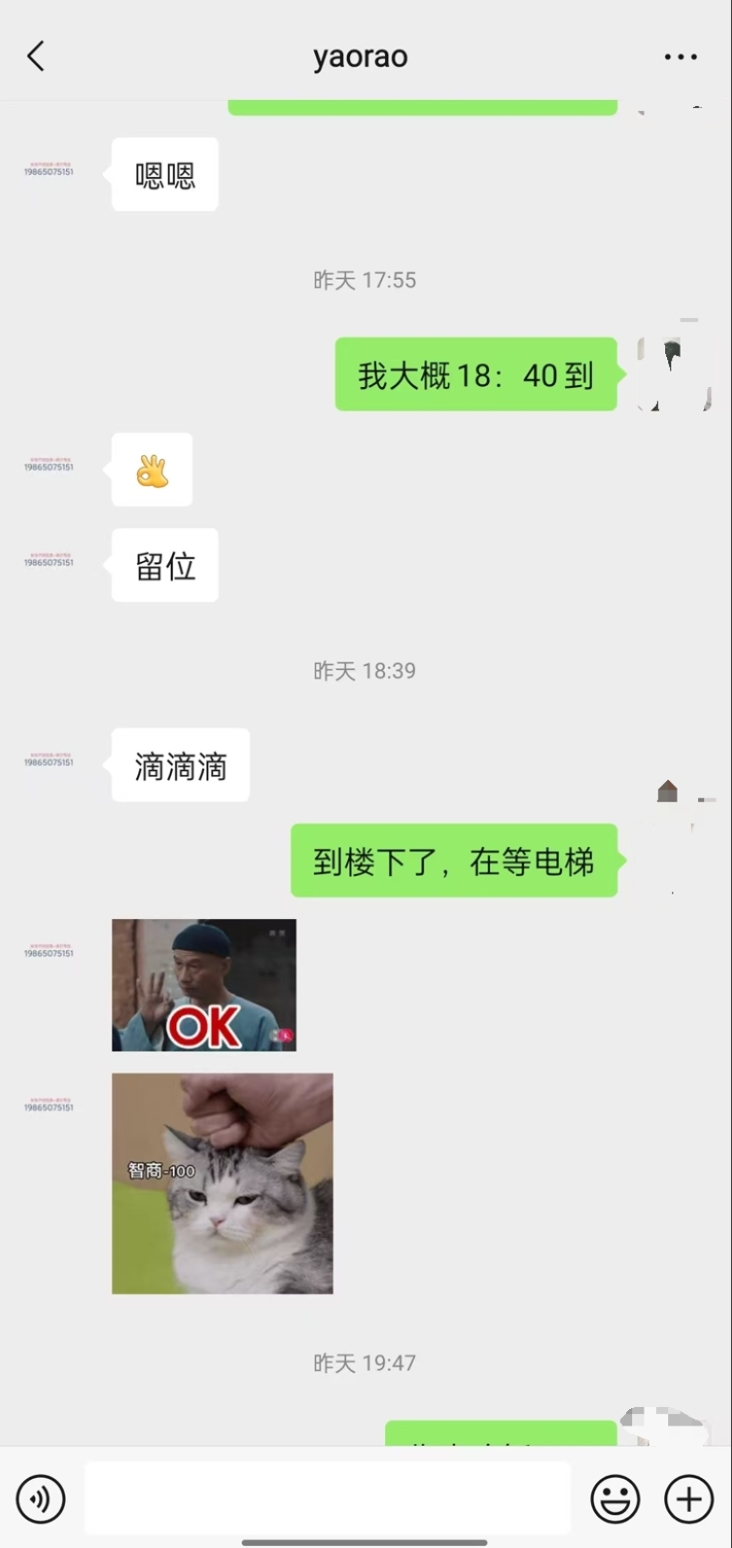
Task: Open my avatar beside 我大概18:40到
Action: click(674, 375)
